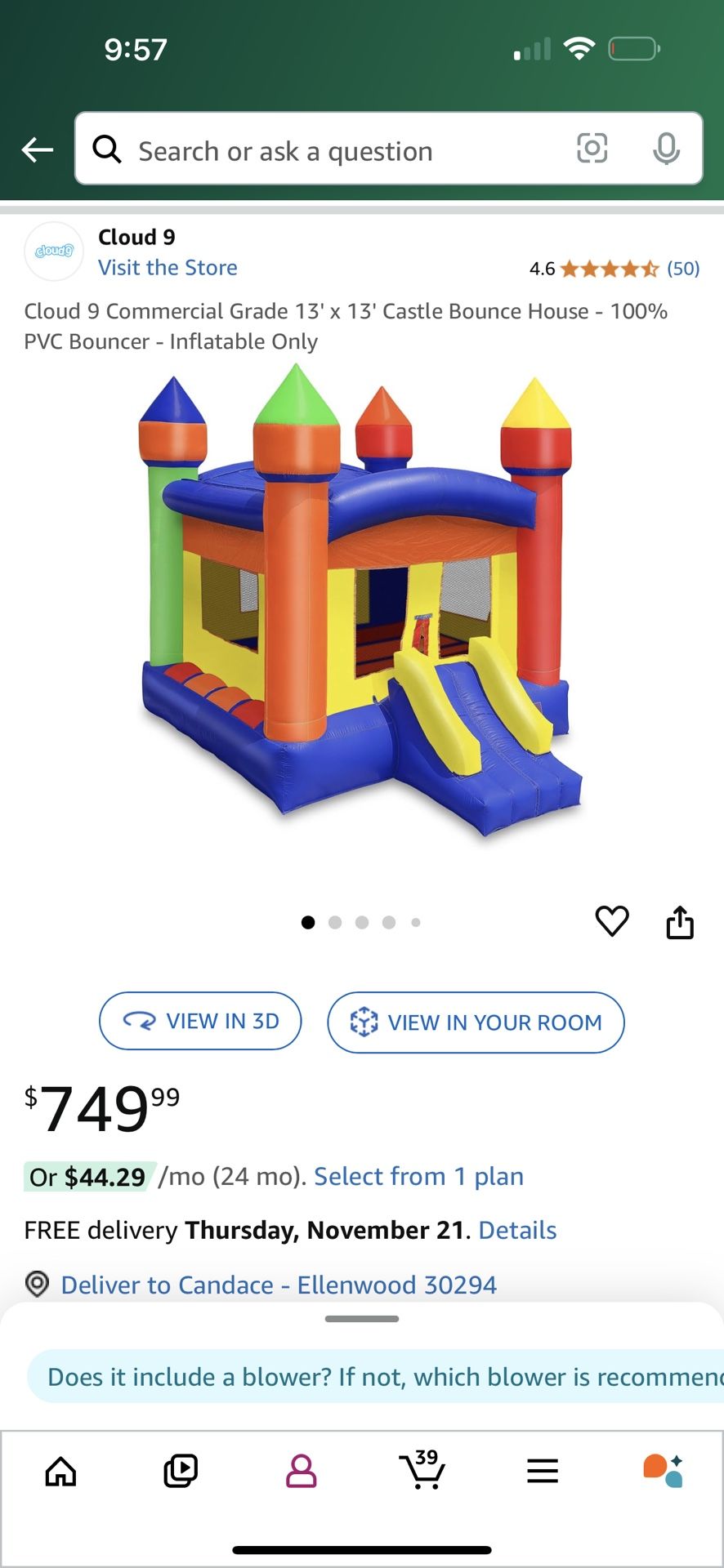Start a voice search using the microphone
This screenshot has width=724, height=1568.
[x=668, y=149]
